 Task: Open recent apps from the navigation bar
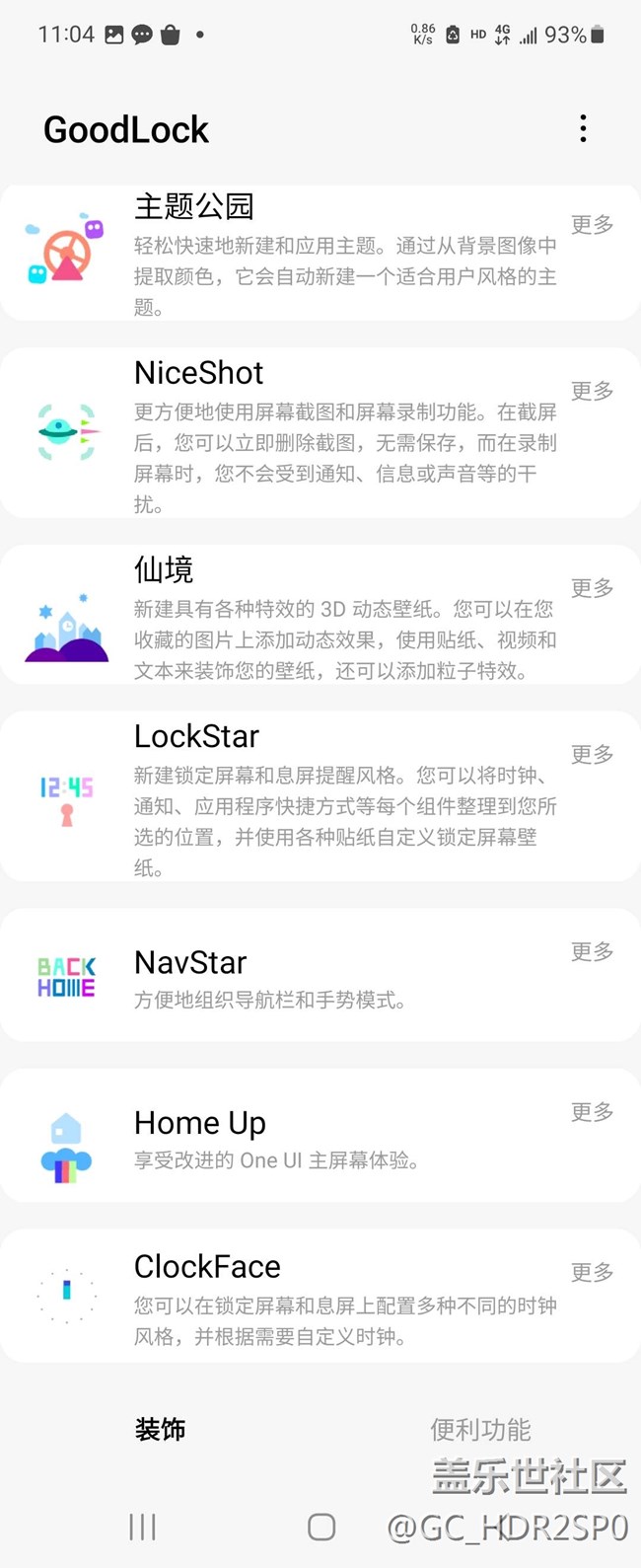tap(143, 1528)
